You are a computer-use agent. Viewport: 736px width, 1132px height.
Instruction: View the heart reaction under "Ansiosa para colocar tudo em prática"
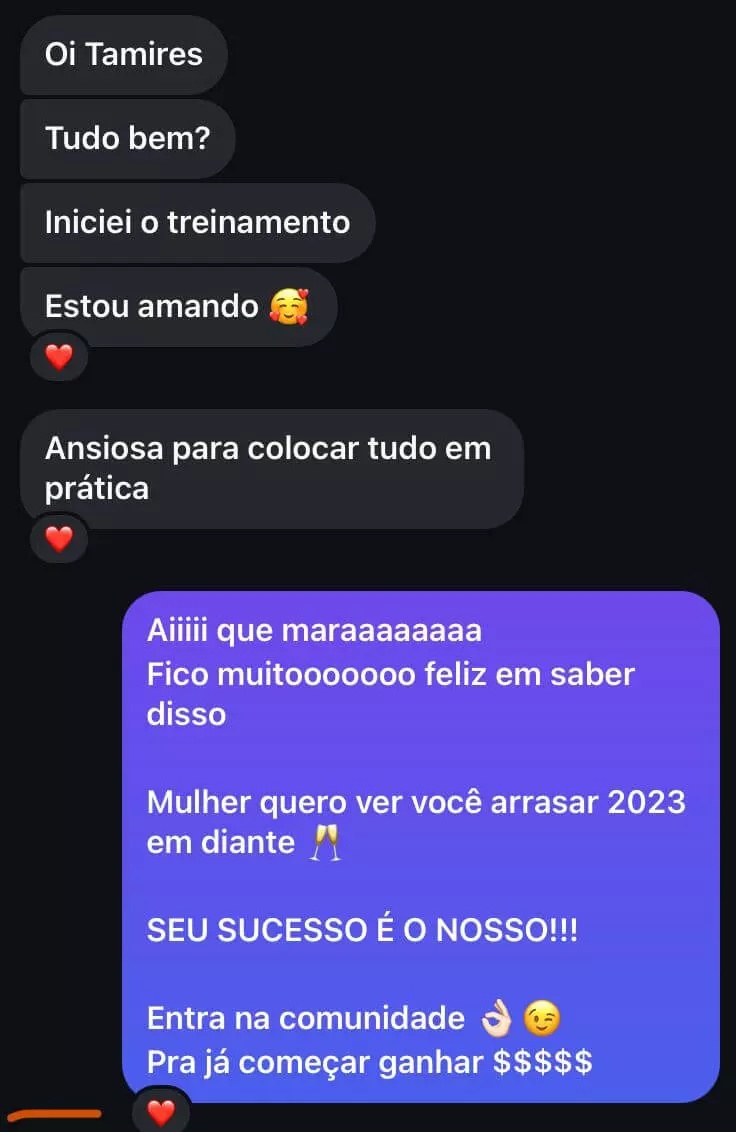tap(60, 540)
